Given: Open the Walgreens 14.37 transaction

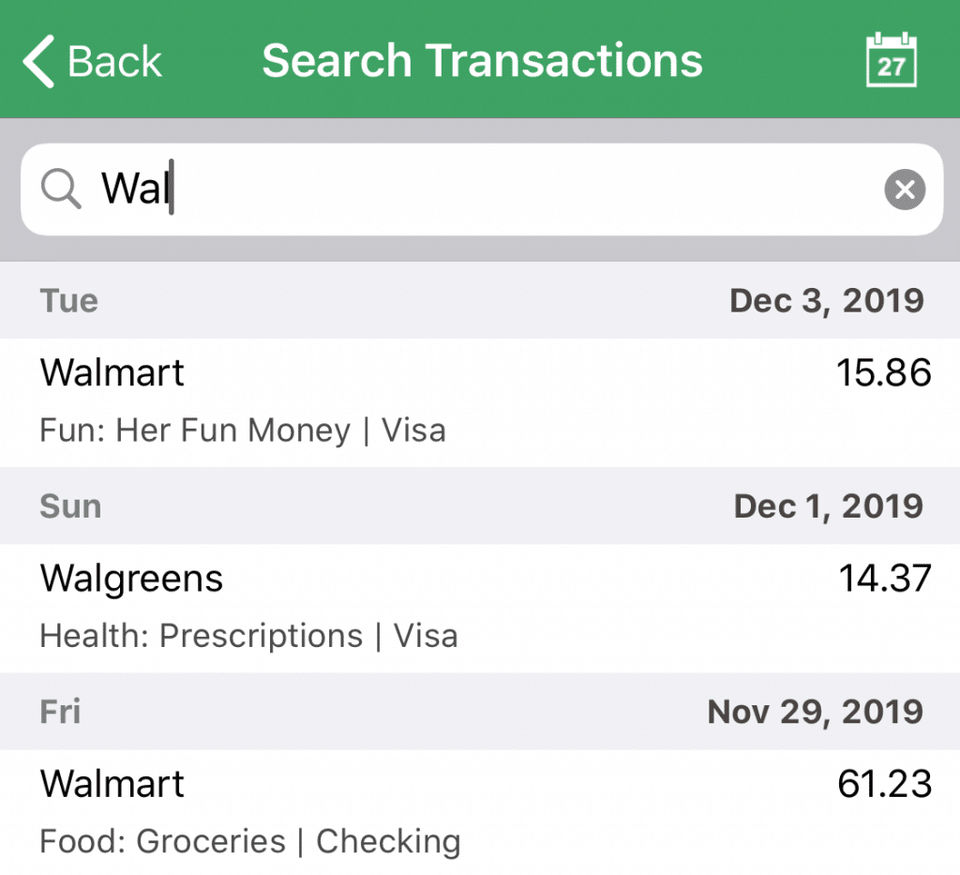Looking at the screenshot, I should pos(480,607).
